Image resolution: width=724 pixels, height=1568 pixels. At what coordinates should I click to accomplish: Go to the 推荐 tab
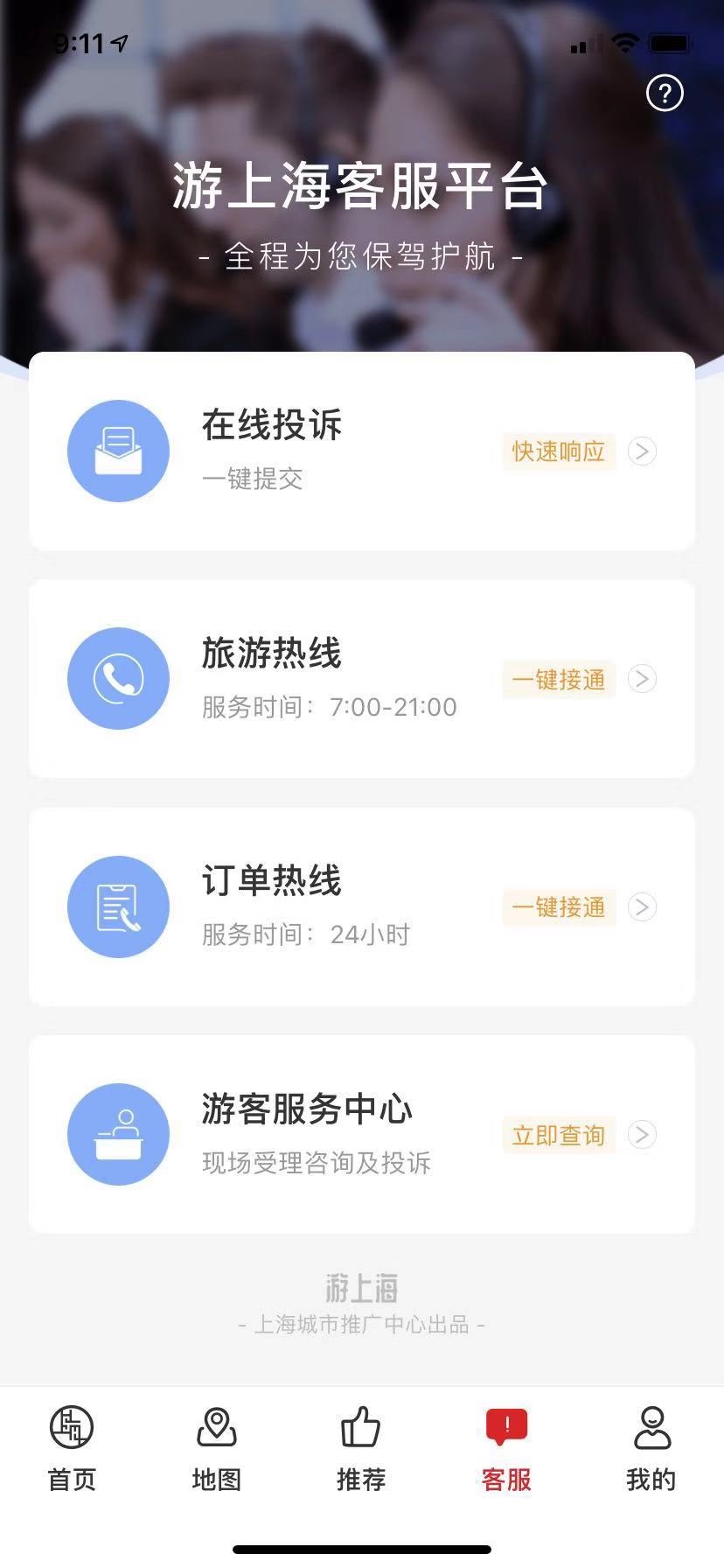(361, 1448)
